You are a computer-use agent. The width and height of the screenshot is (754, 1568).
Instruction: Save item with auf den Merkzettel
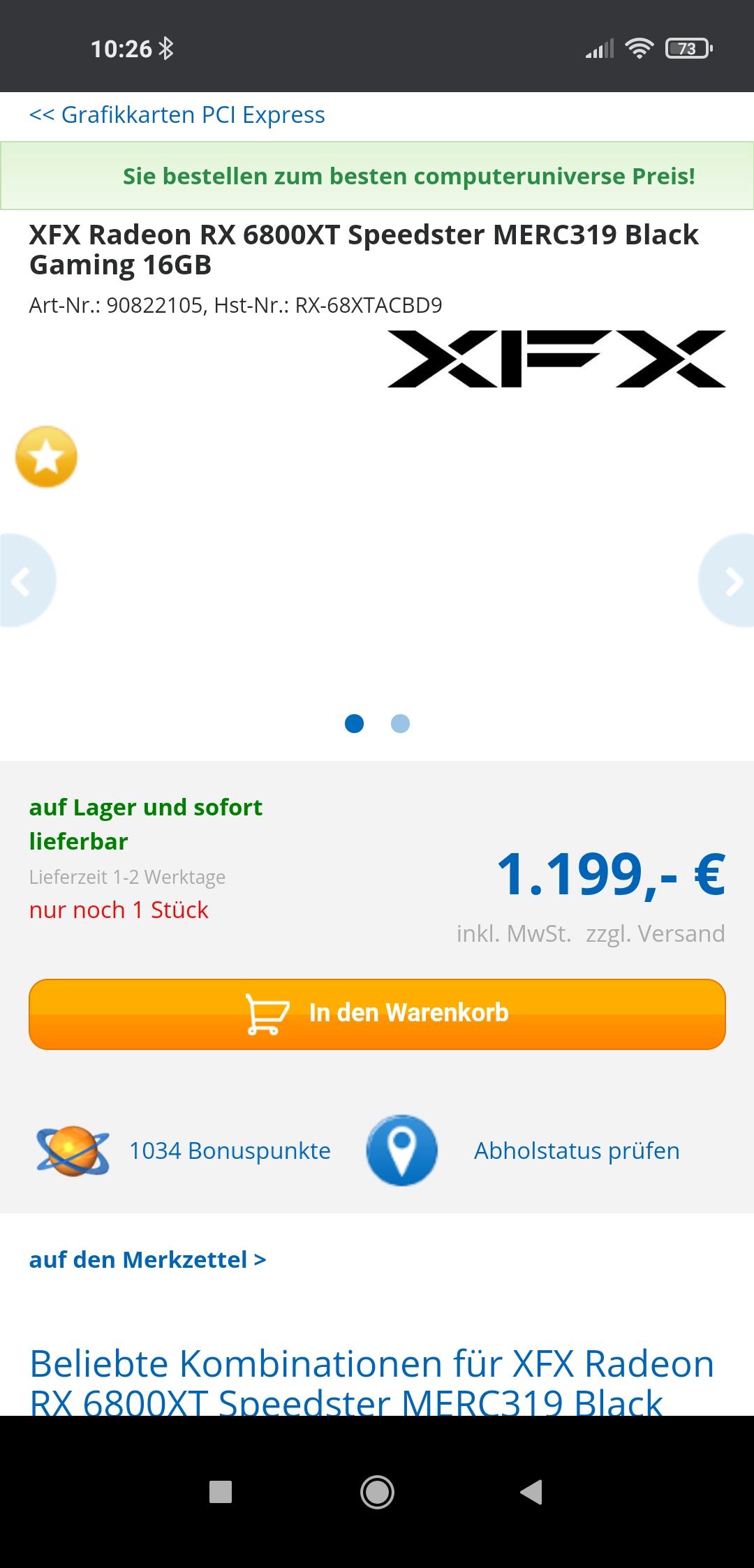click(147, 1259)
